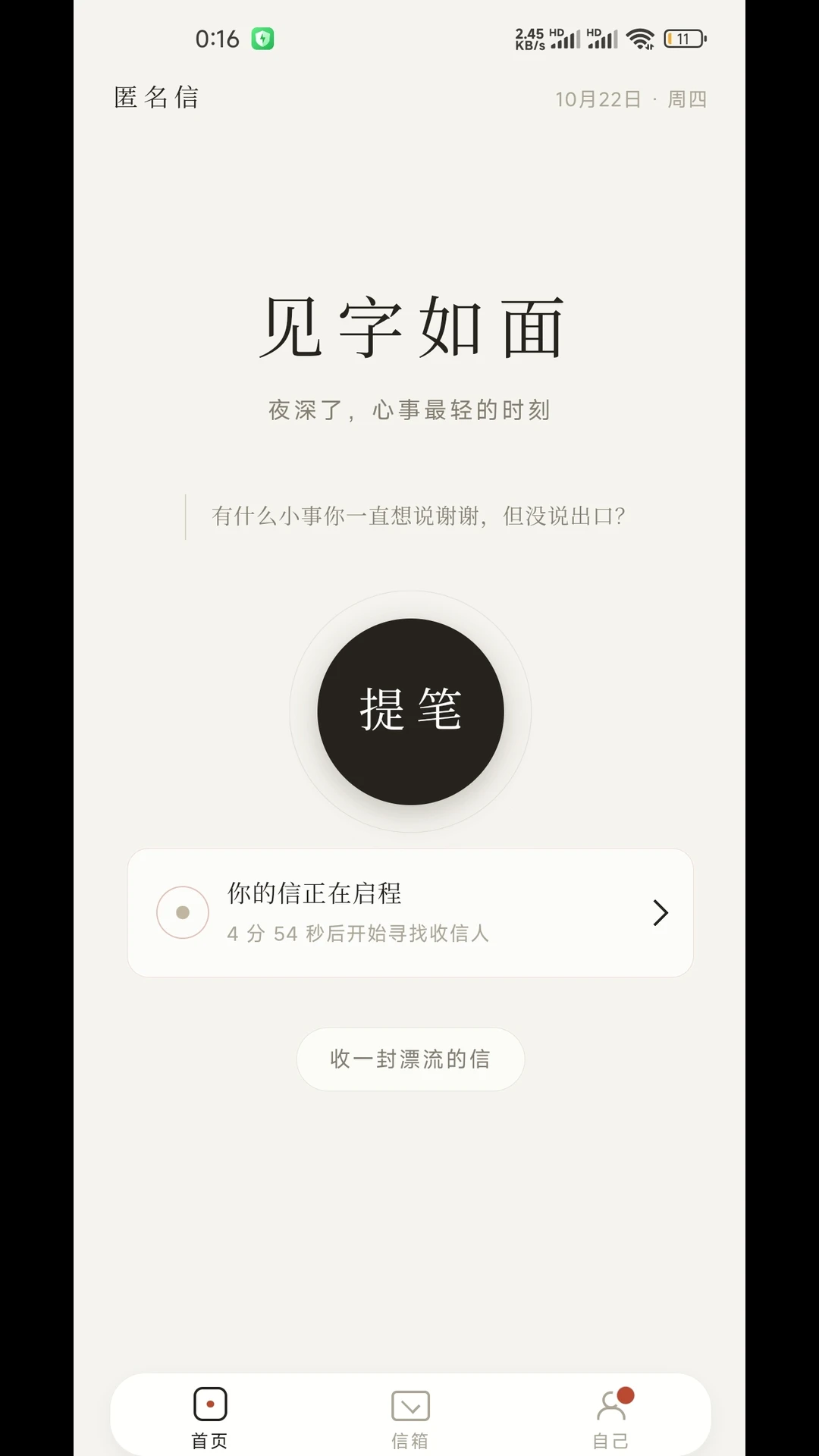
Task: Select the 首页 tab
Action: pos(210,1419)
